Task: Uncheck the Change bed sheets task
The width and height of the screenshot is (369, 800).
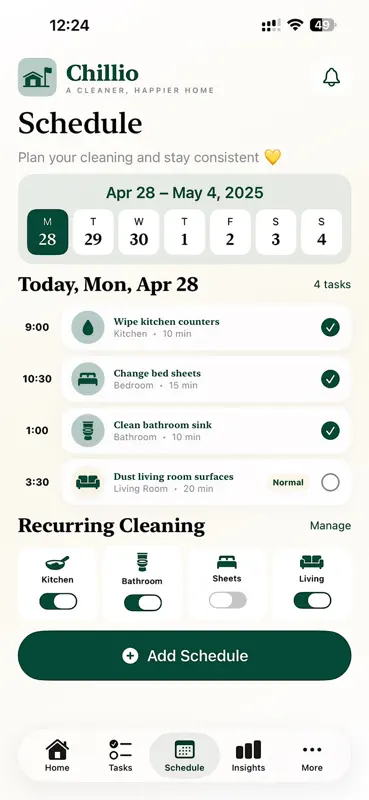Action: tap(331, 379)
